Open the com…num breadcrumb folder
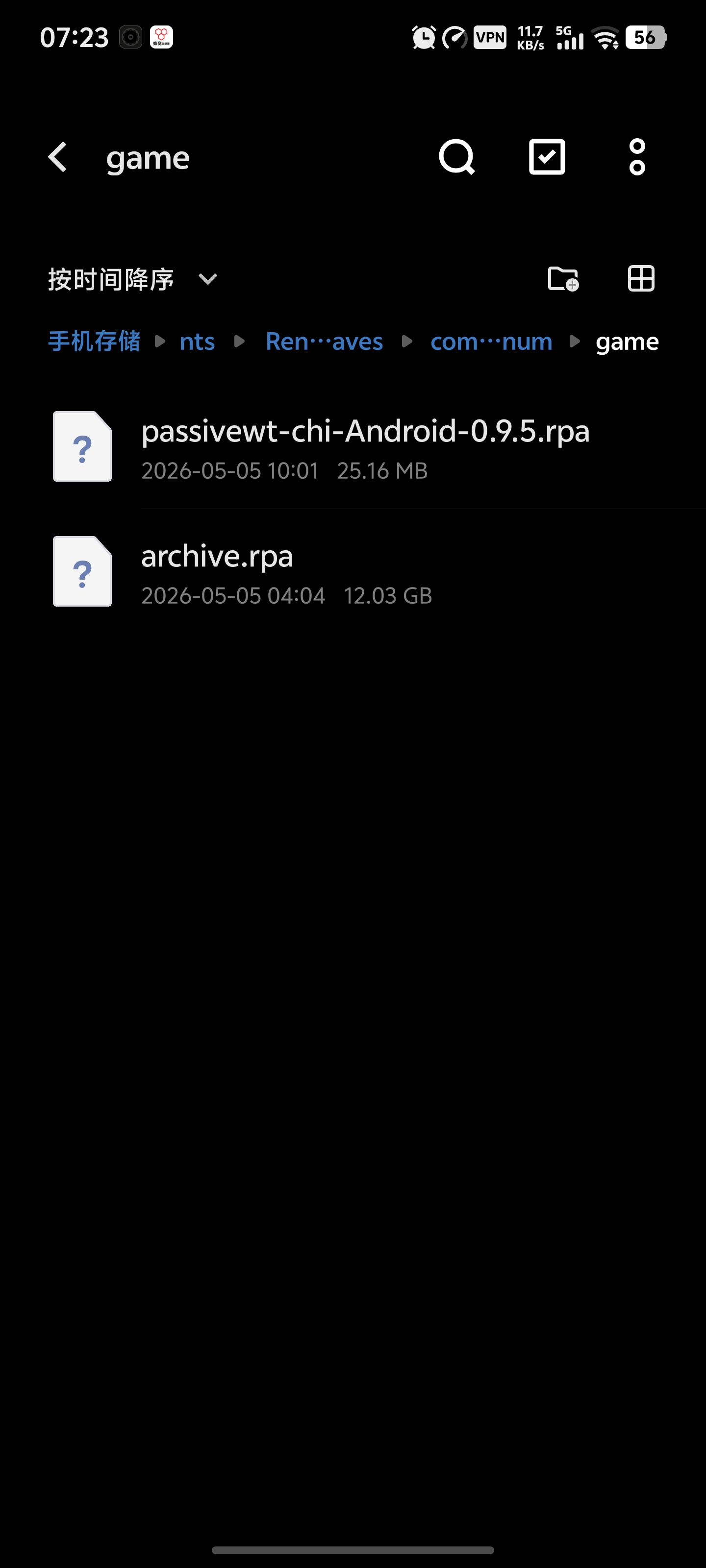706x1568 pixels. pyautogui.click(x=491, y=342)
